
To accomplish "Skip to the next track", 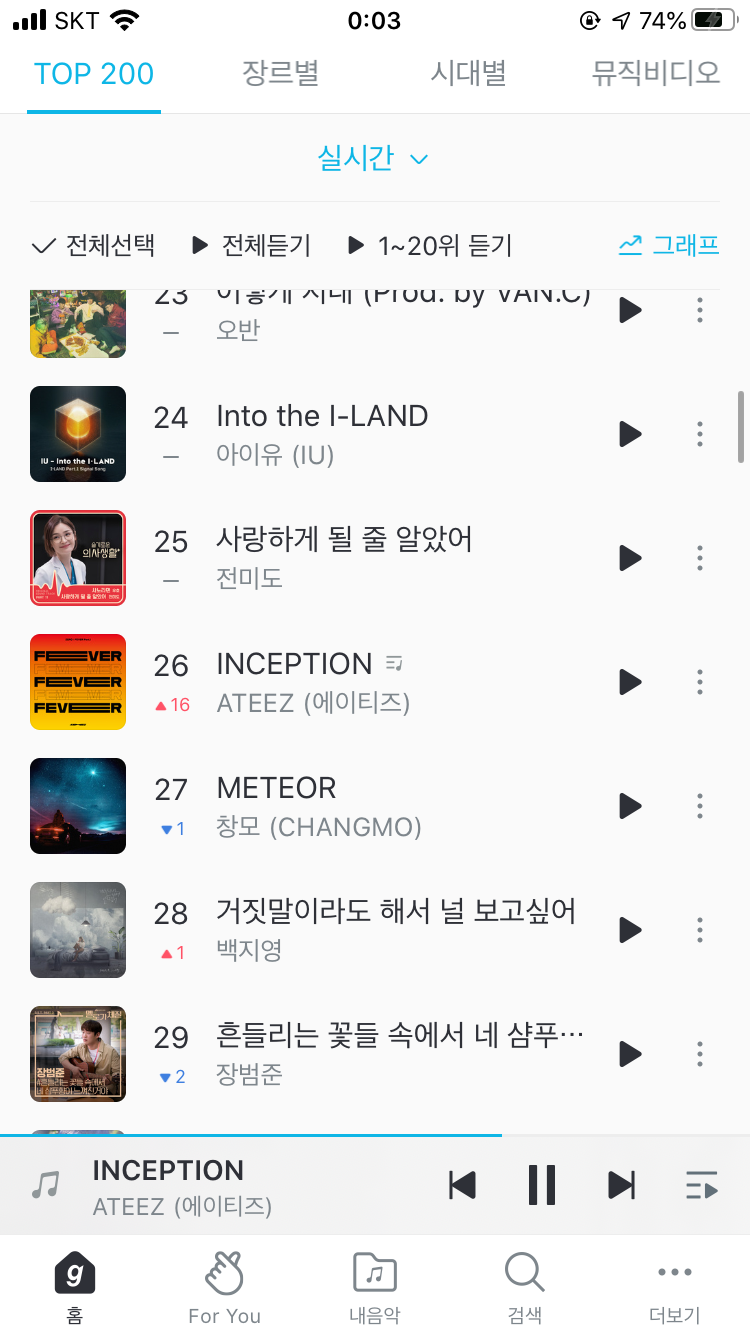I will (x=622, y=1185).
